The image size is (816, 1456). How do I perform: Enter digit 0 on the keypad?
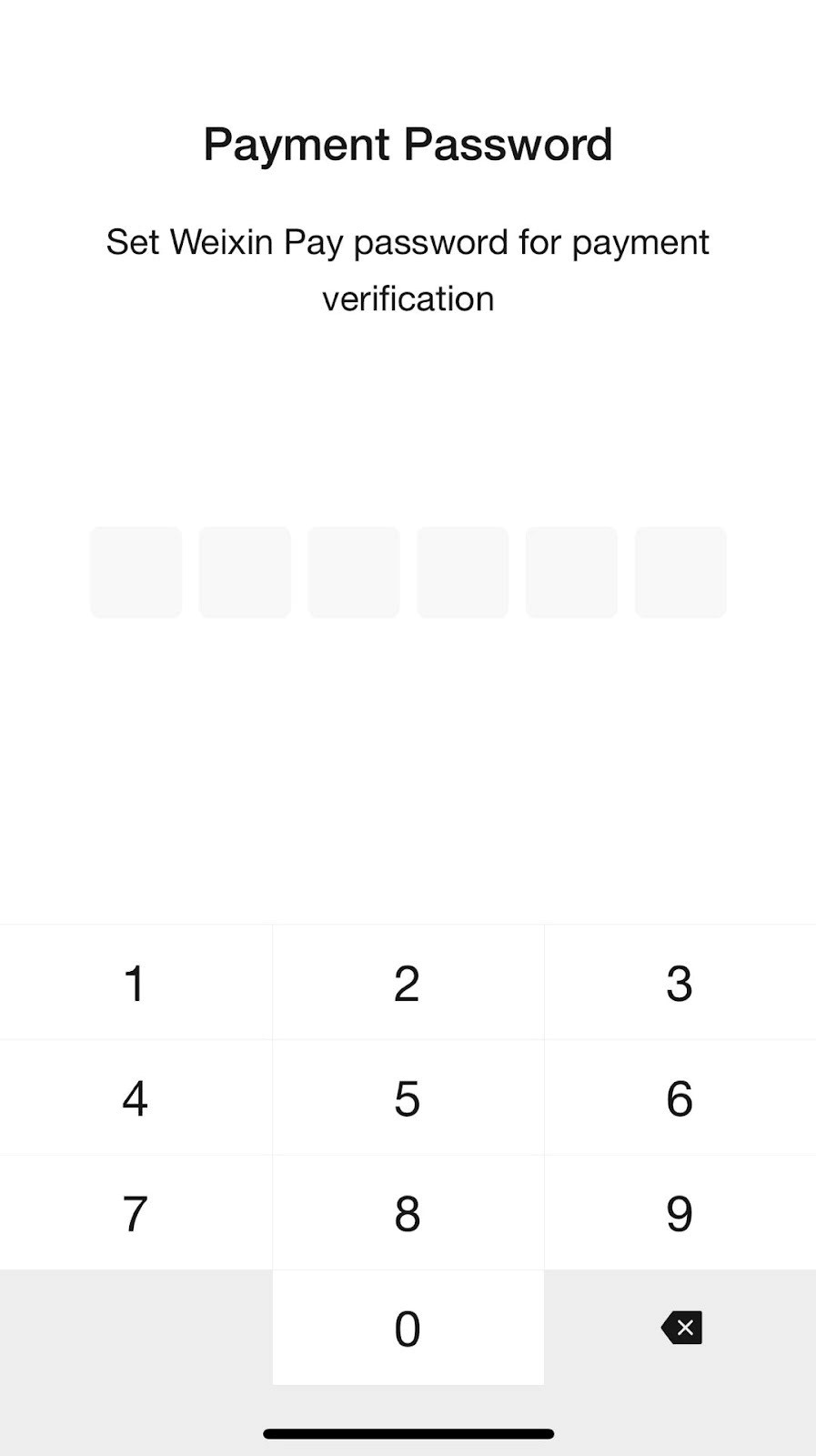click(x=408, y=1328)
